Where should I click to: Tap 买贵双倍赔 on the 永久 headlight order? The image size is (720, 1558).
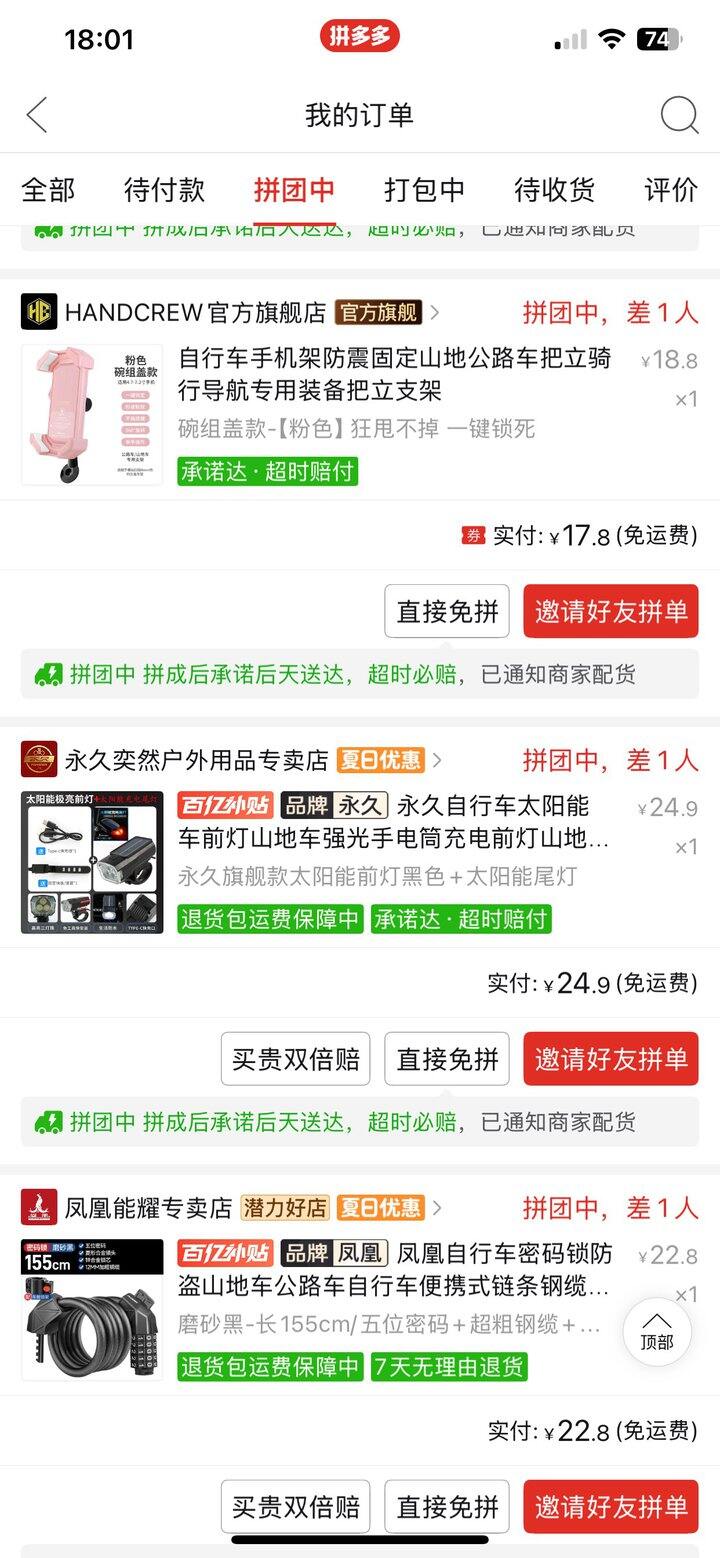point(295,1059)
